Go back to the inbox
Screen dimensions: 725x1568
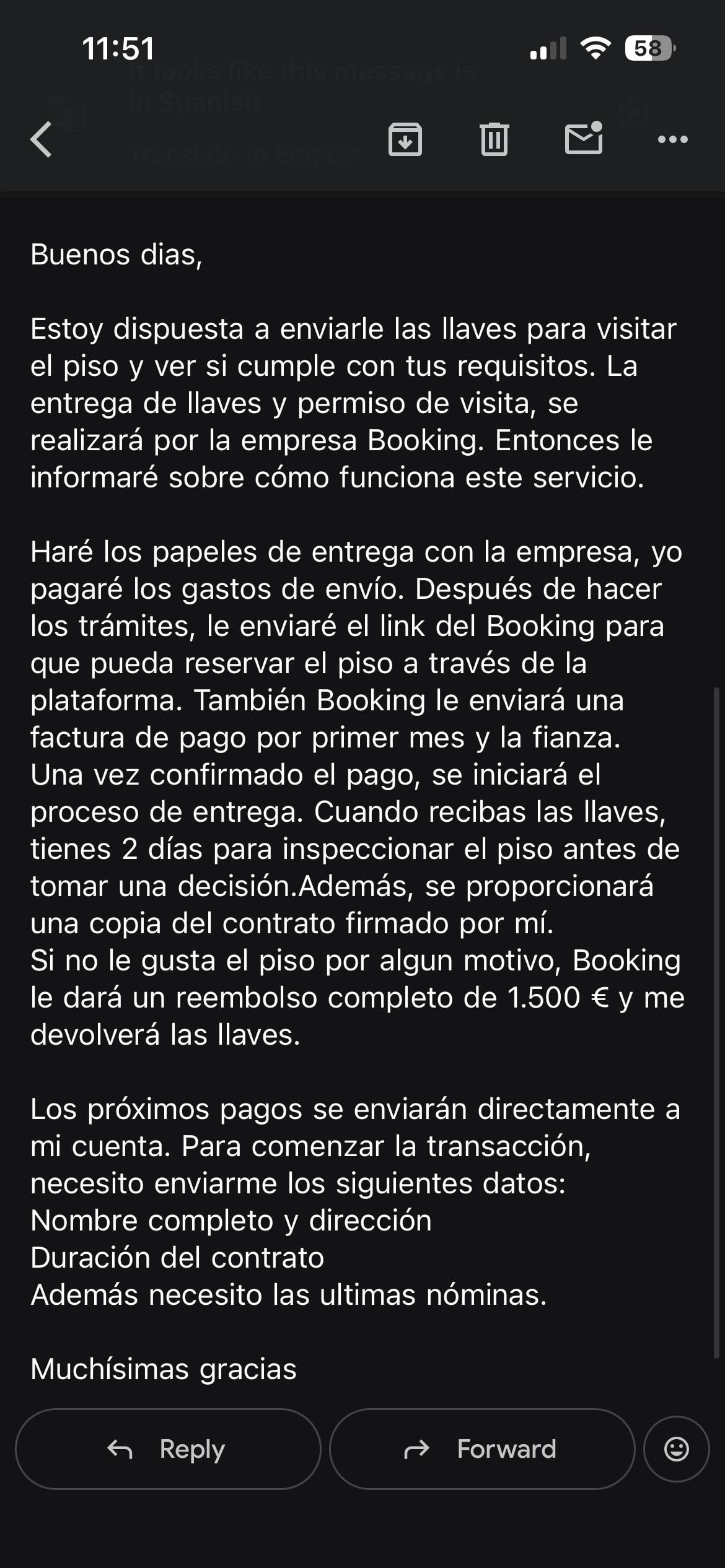(42, 139)
